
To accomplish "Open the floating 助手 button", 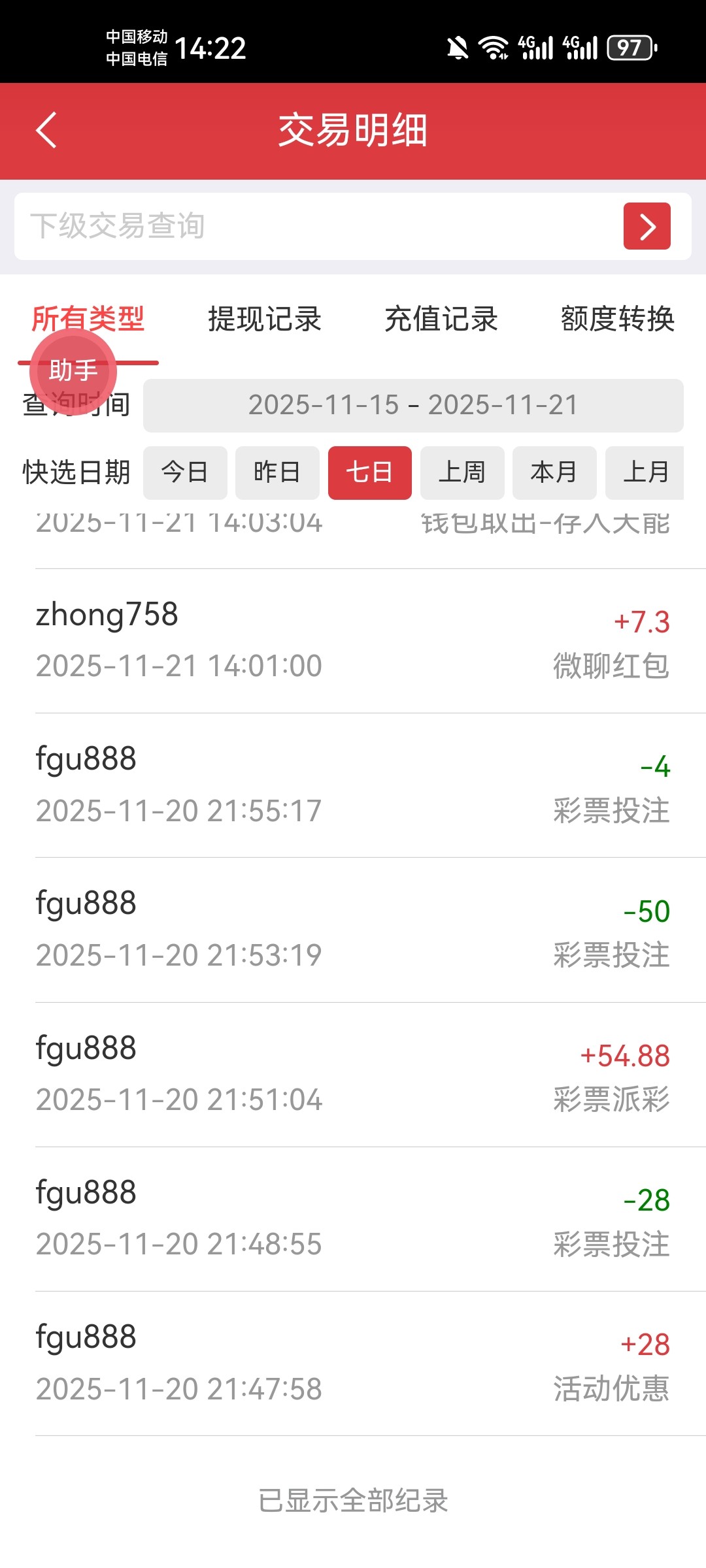I will coord(73,371).
